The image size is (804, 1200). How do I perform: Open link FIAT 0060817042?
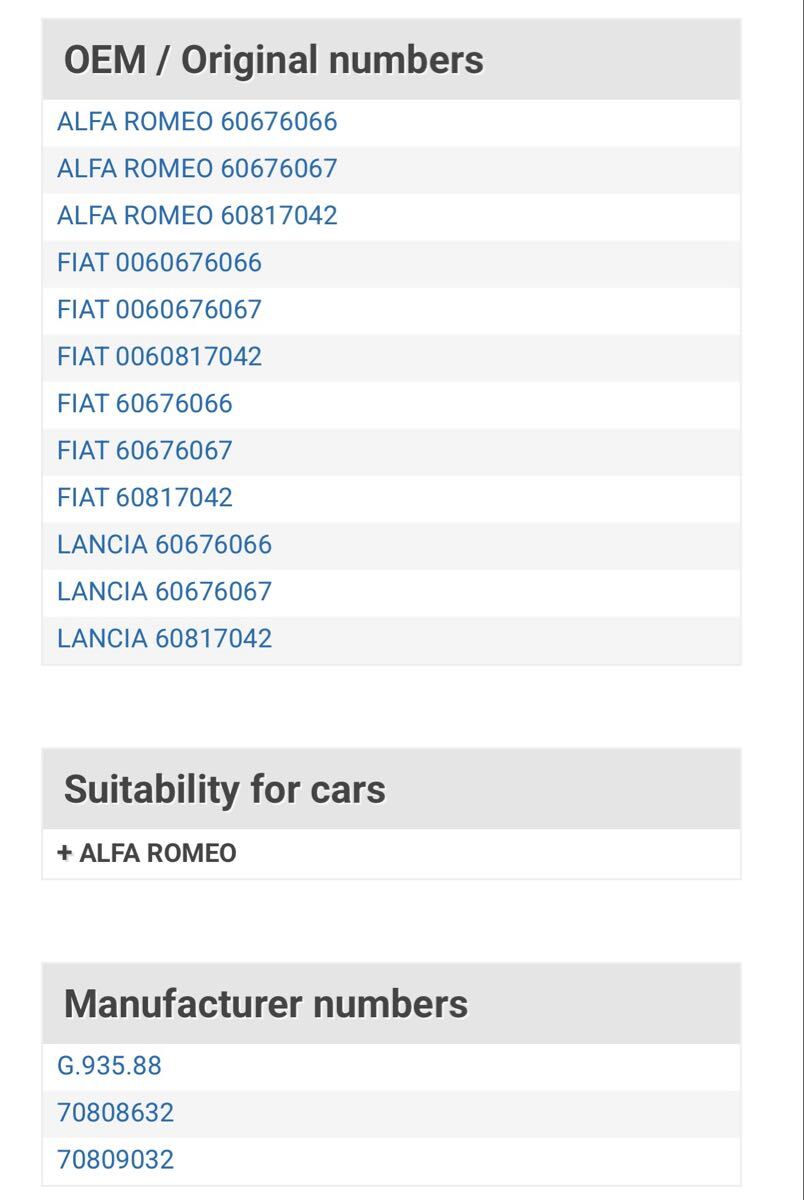tap(159, 357)
